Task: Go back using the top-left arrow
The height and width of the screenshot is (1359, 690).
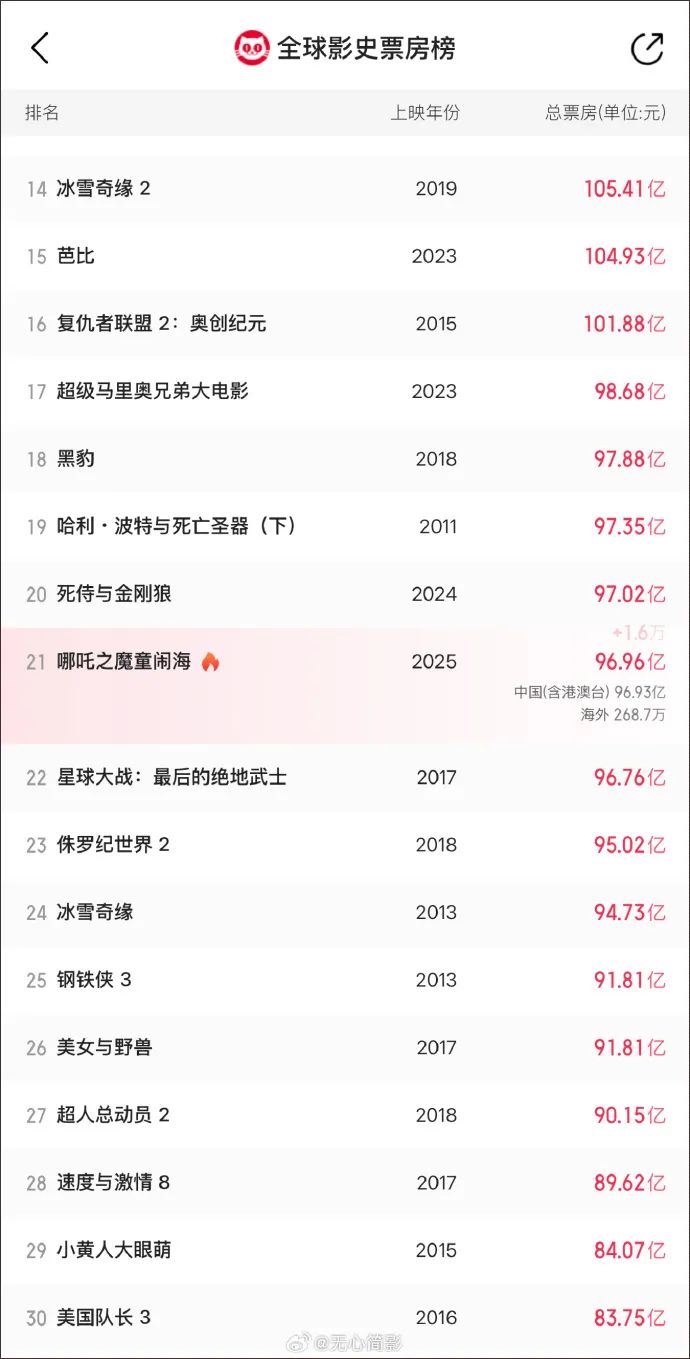Action: pyautogui.click(x=40, y=48)
